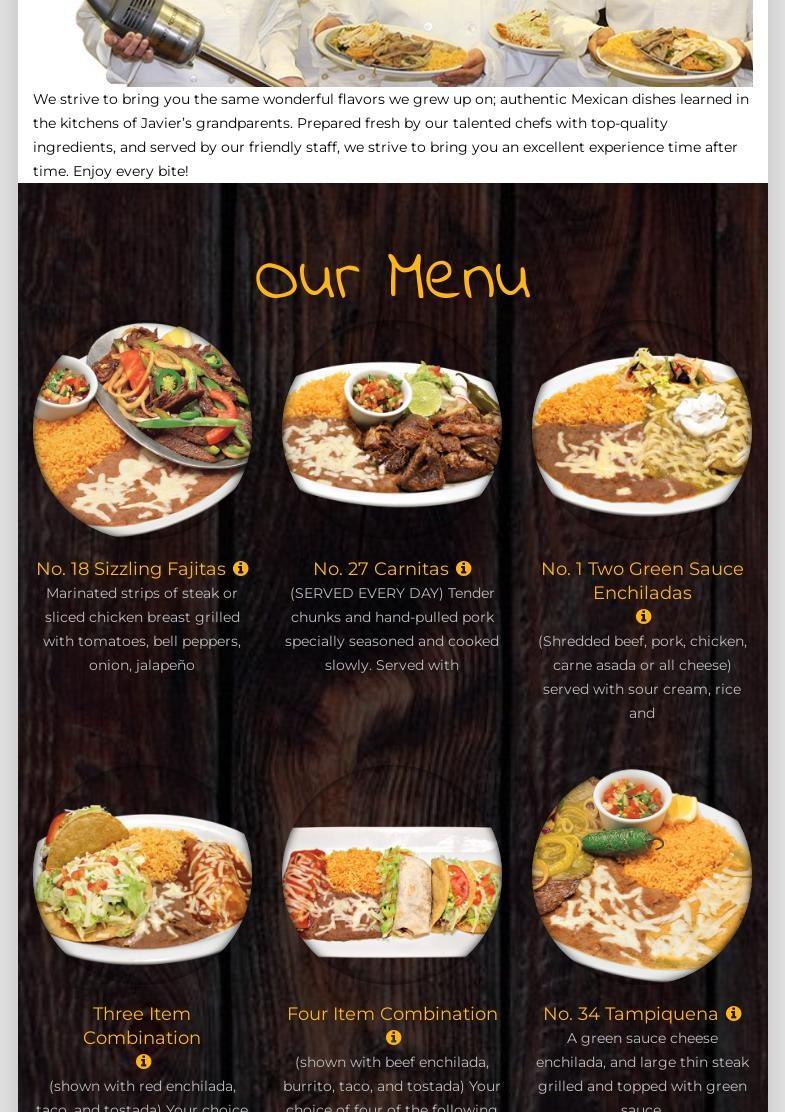Image resolution: width=785 pixels, height=1112 pixels.
Task: Click the info icon next to No. 18 Sizzling Fajitas
Action: coord(241,568)
